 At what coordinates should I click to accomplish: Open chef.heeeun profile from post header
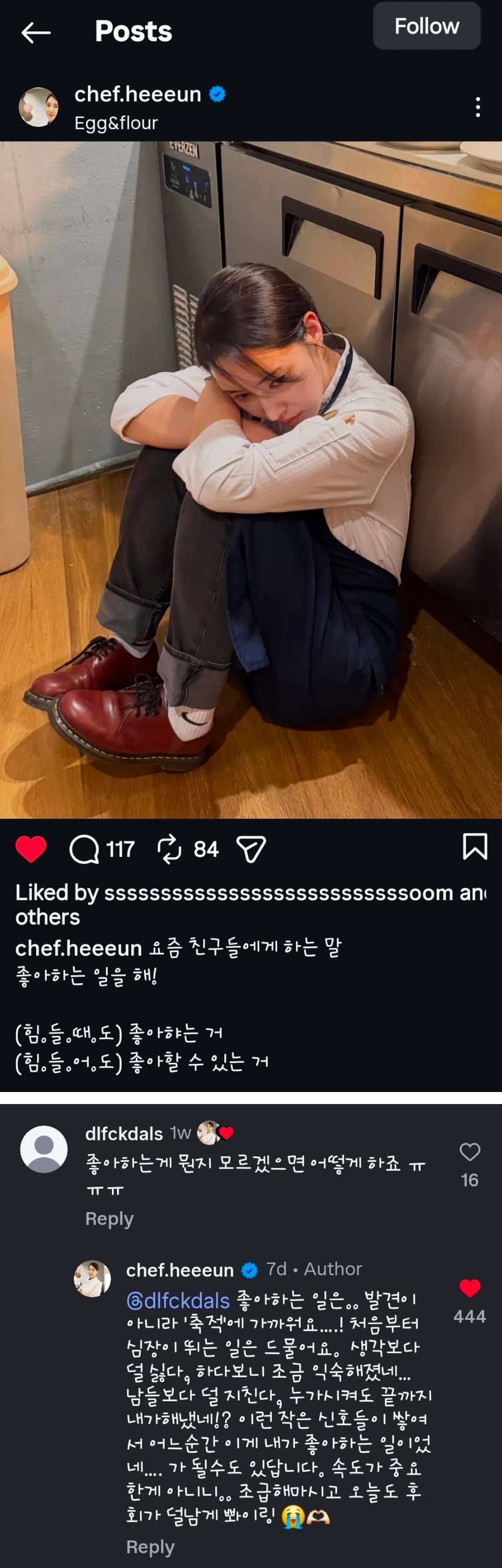(138, 95)
